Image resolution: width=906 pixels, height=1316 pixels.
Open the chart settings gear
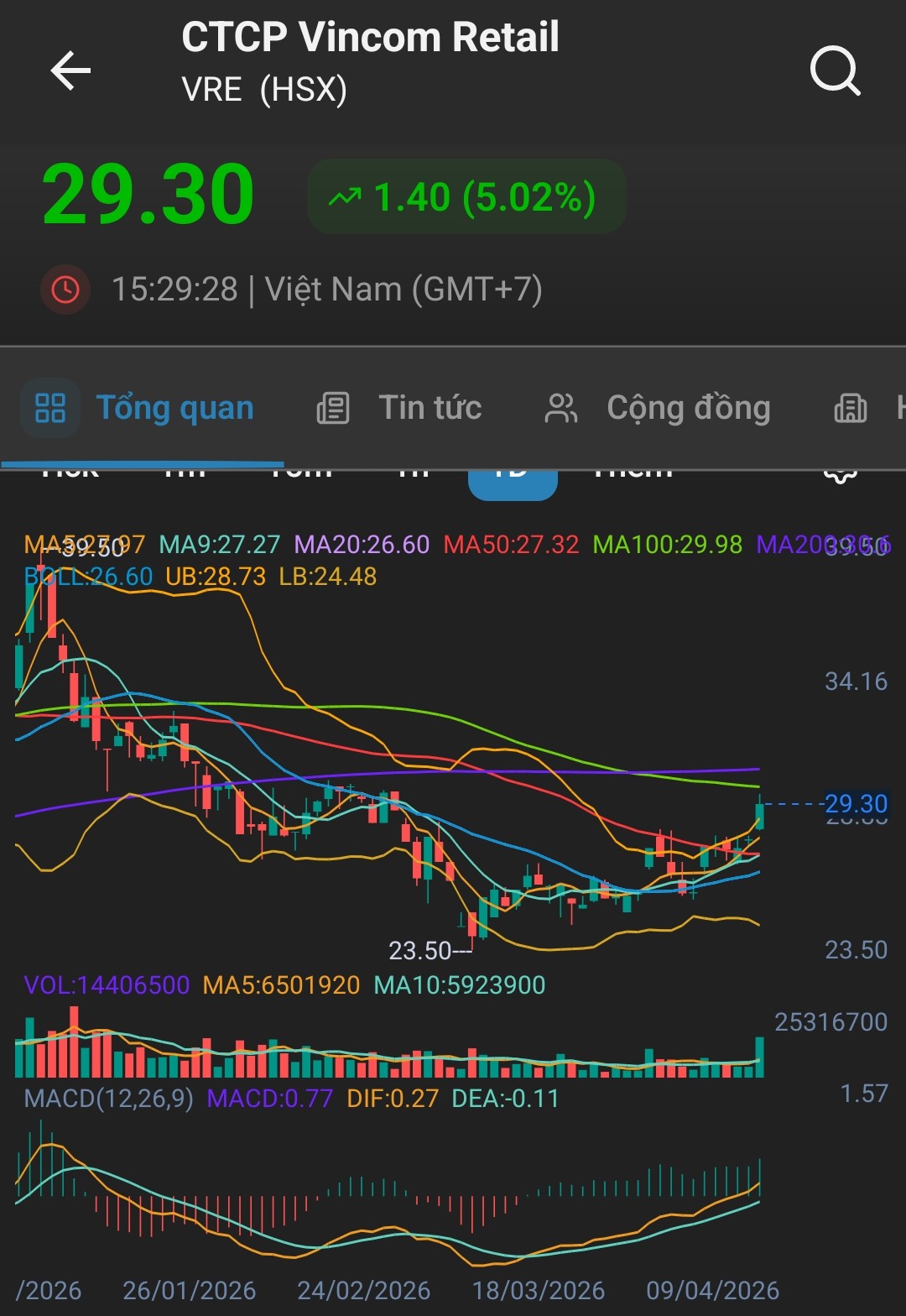coord(840,478)
